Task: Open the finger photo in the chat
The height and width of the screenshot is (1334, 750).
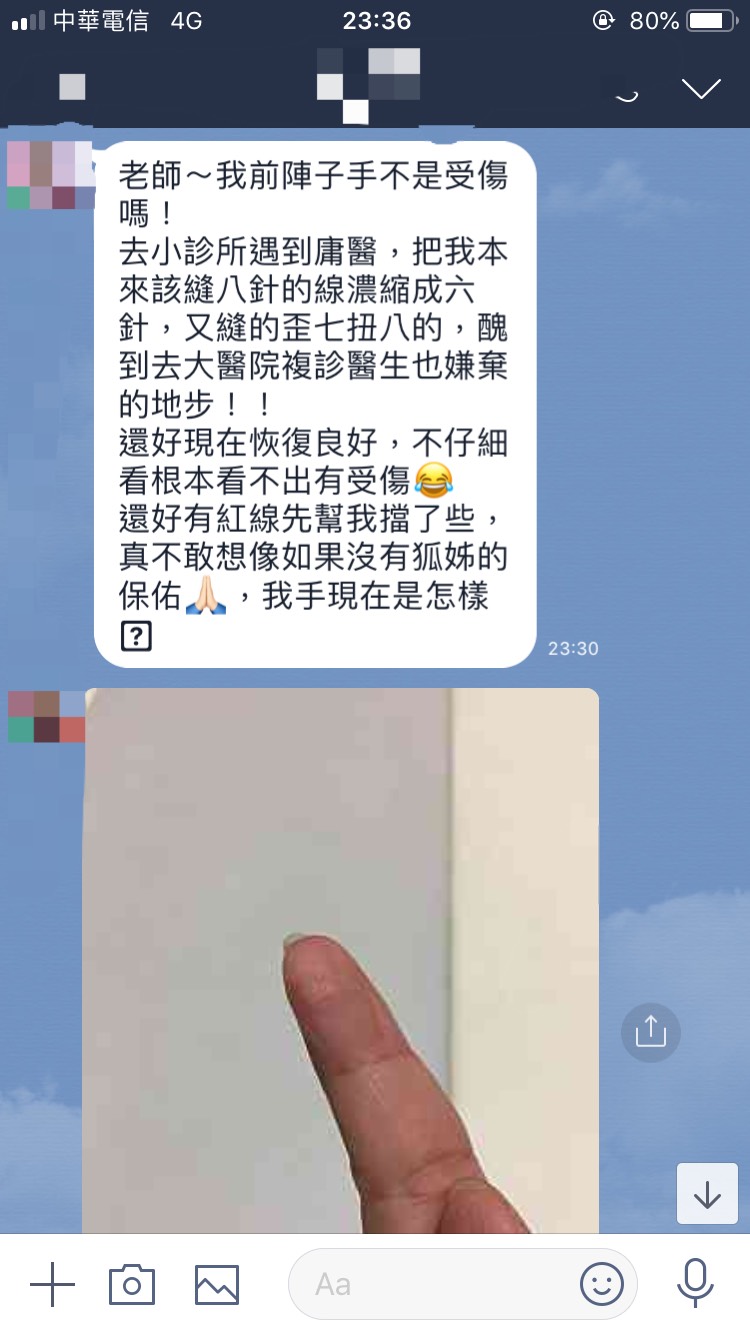Action: [x=340, y=960]
